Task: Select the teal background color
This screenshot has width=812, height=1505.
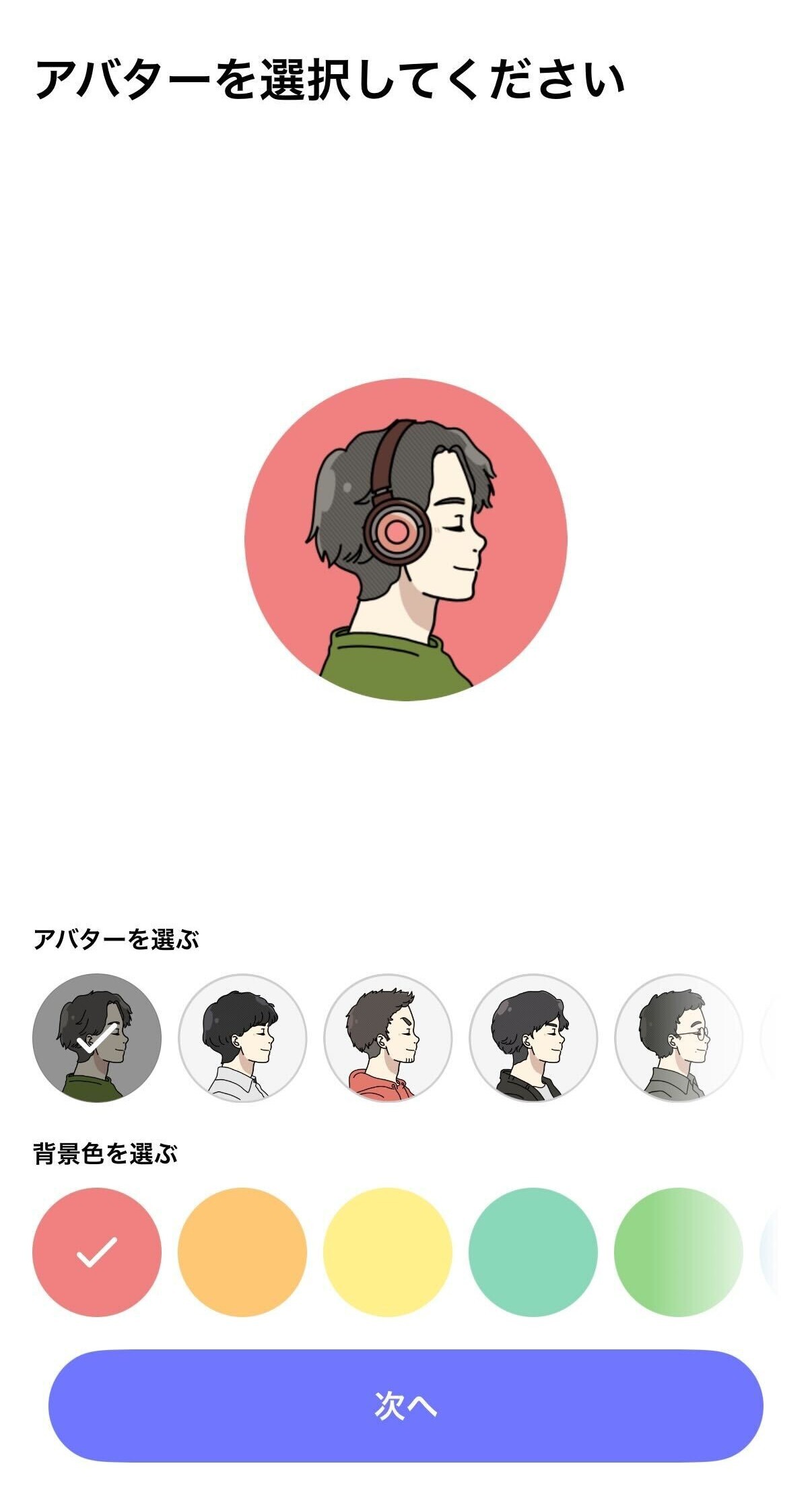Action: coord(533,1252)
